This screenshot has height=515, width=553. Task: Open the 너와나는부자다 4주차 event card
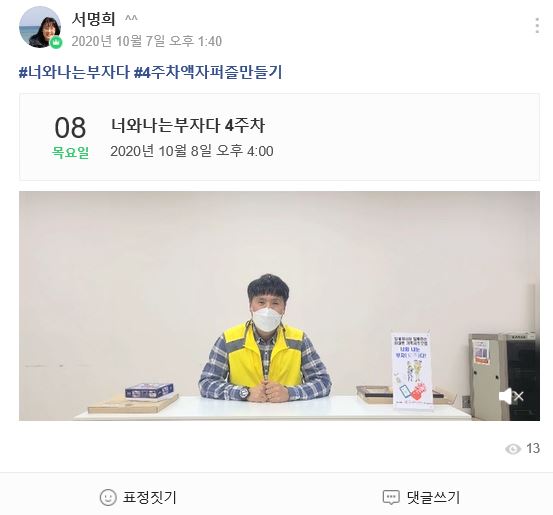(x=279, y=137)
